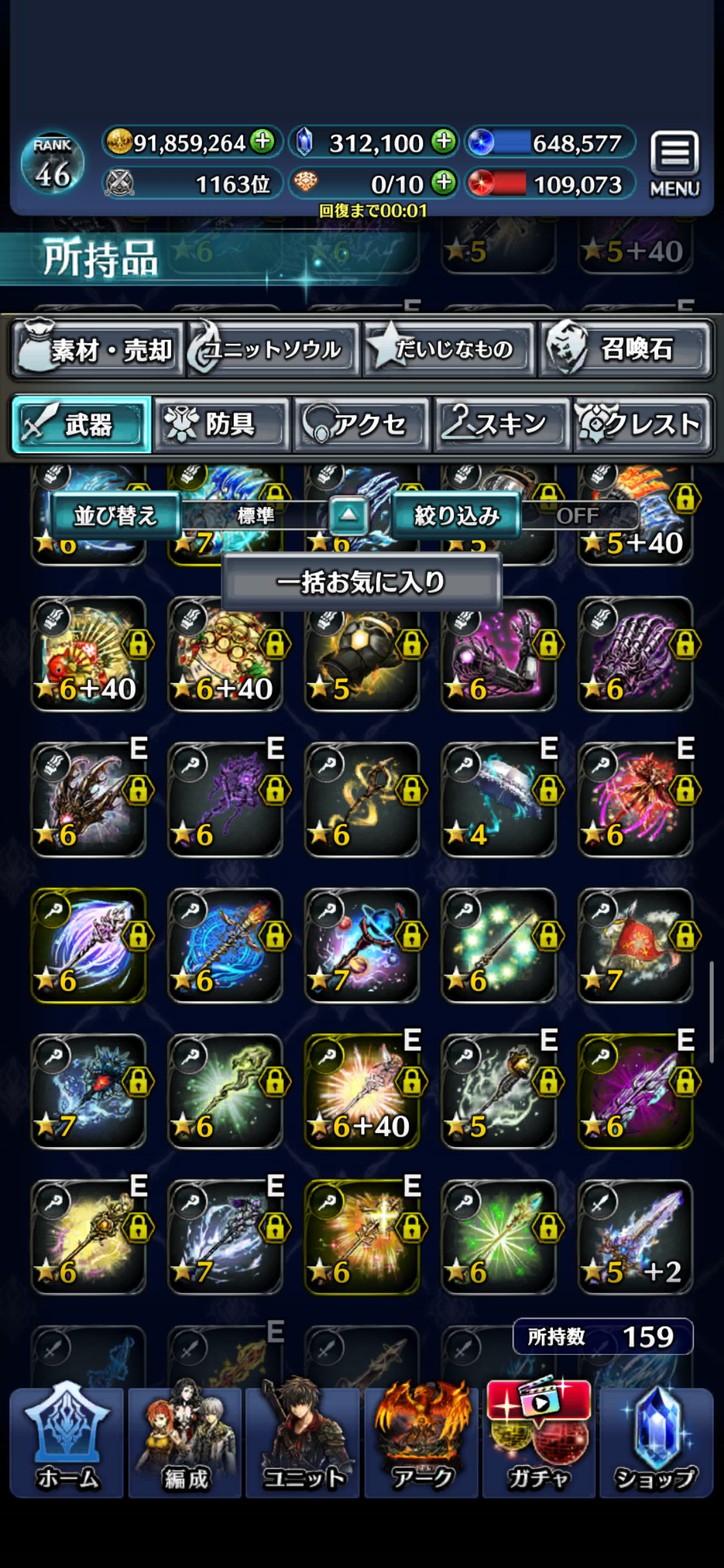
Task: Switch to the アクセ tab
Action: [x=362, y=425]
